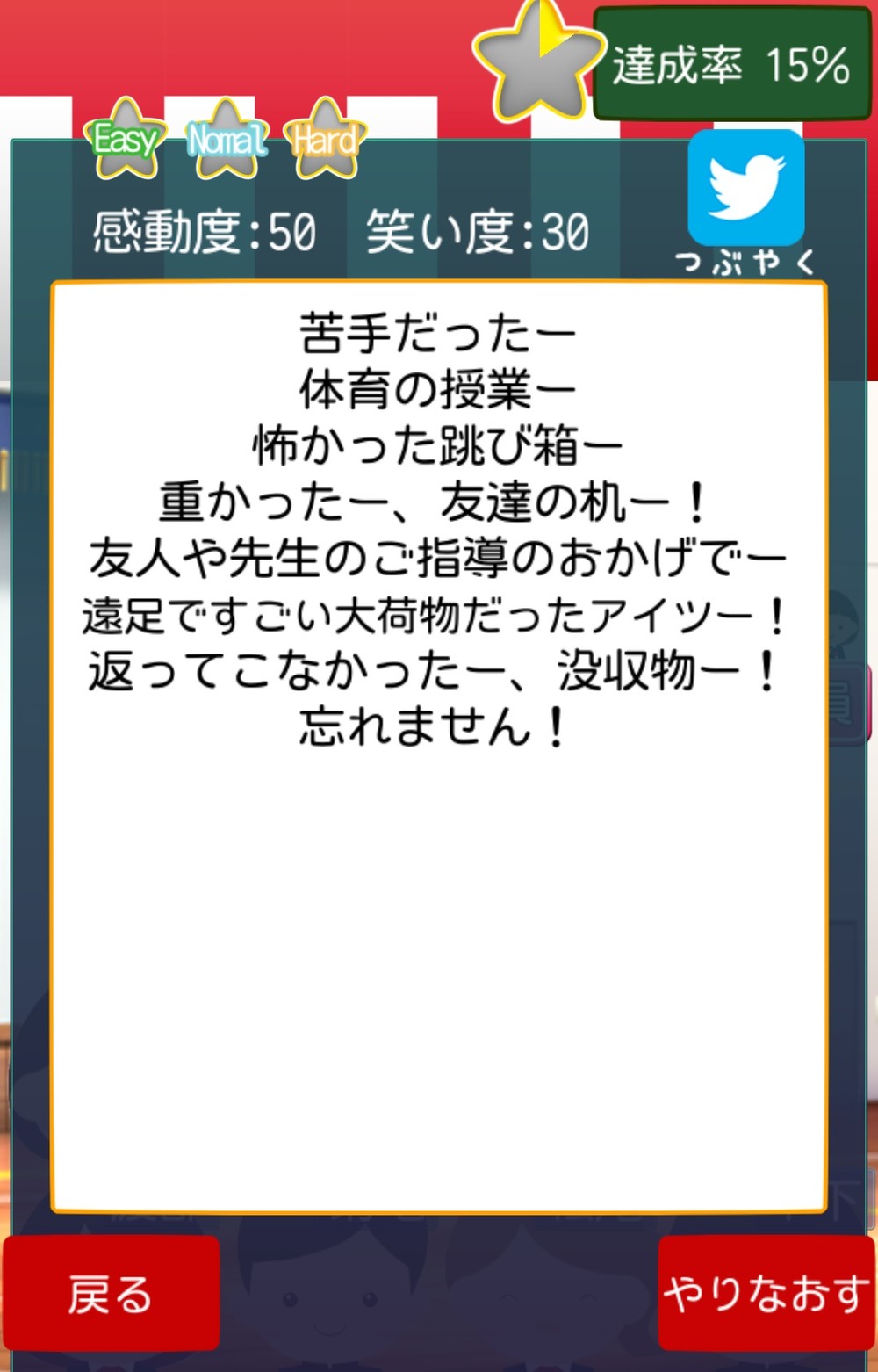
Task: Toggle the Easy star completion status
Action: (126, 141)
